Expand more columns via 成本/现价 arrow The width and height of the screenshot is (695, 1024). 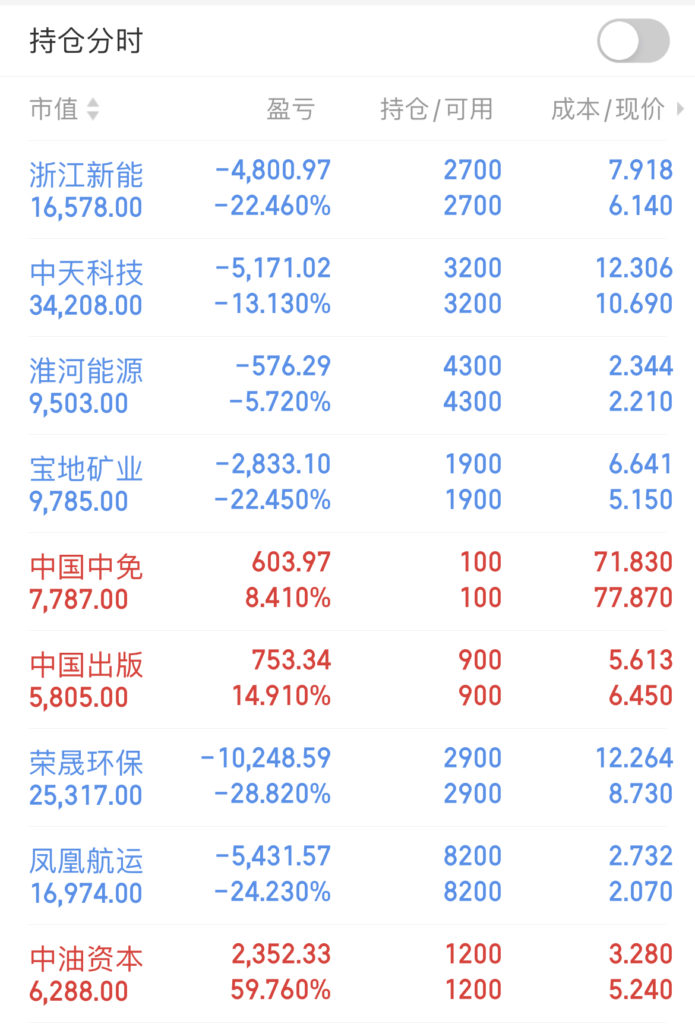[681, 109]
